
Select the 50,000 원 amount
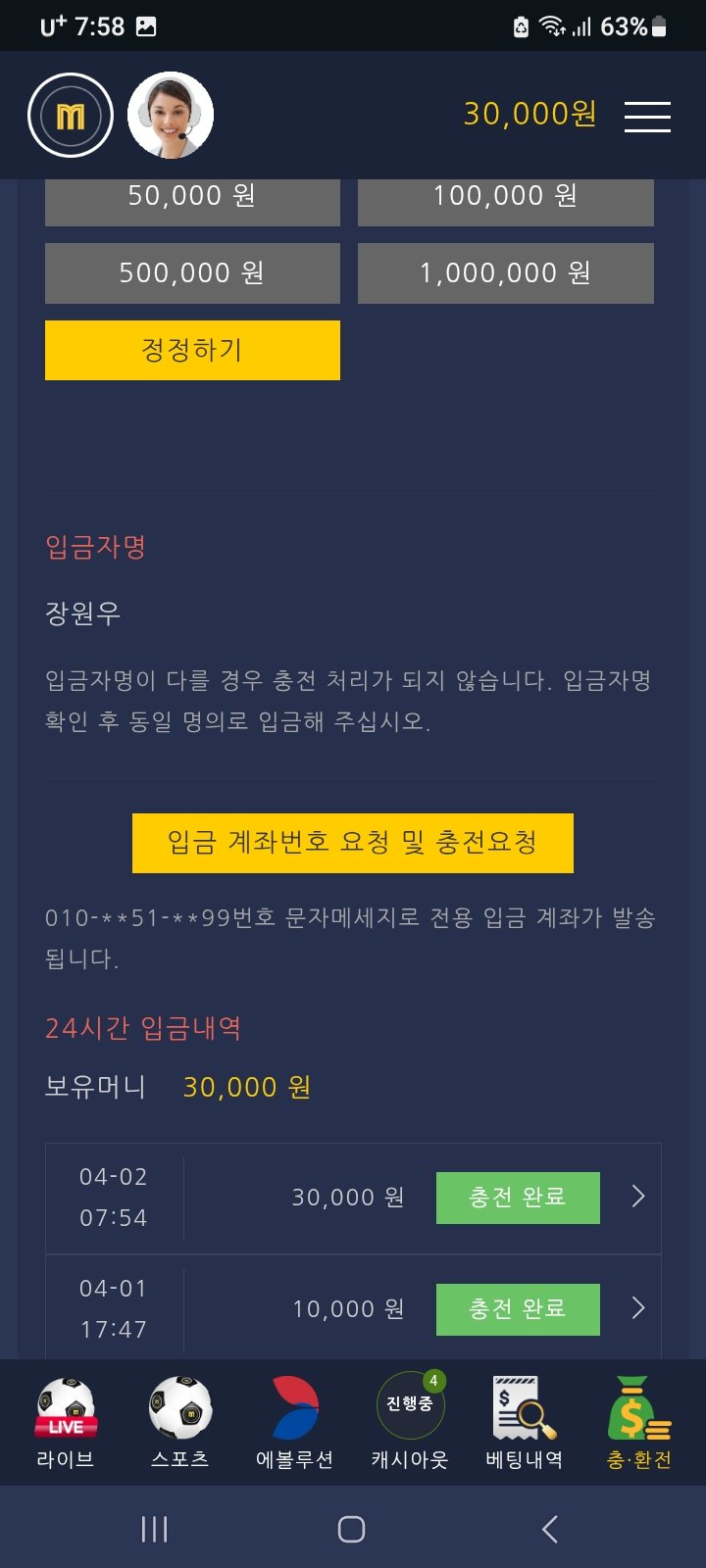(x=192, y=199)
